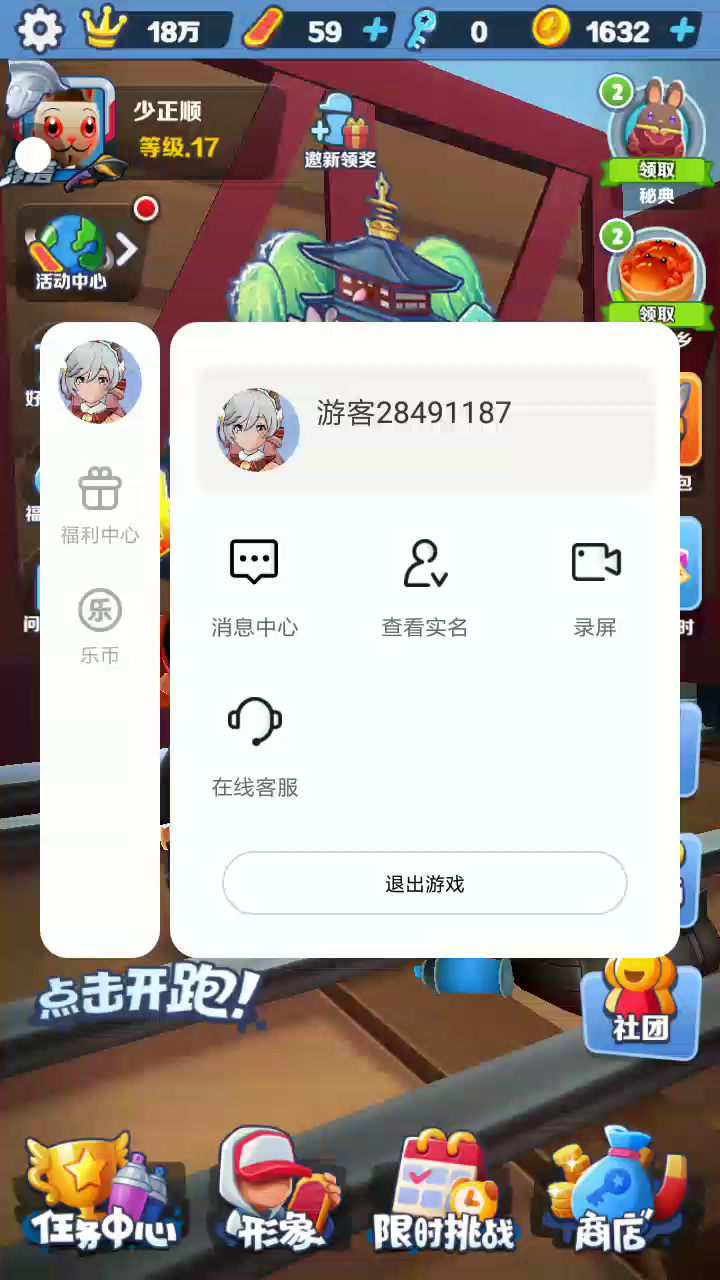Tap the 退出游戏 exit game button
The image size is (720, 1280).
click(425, 883)
